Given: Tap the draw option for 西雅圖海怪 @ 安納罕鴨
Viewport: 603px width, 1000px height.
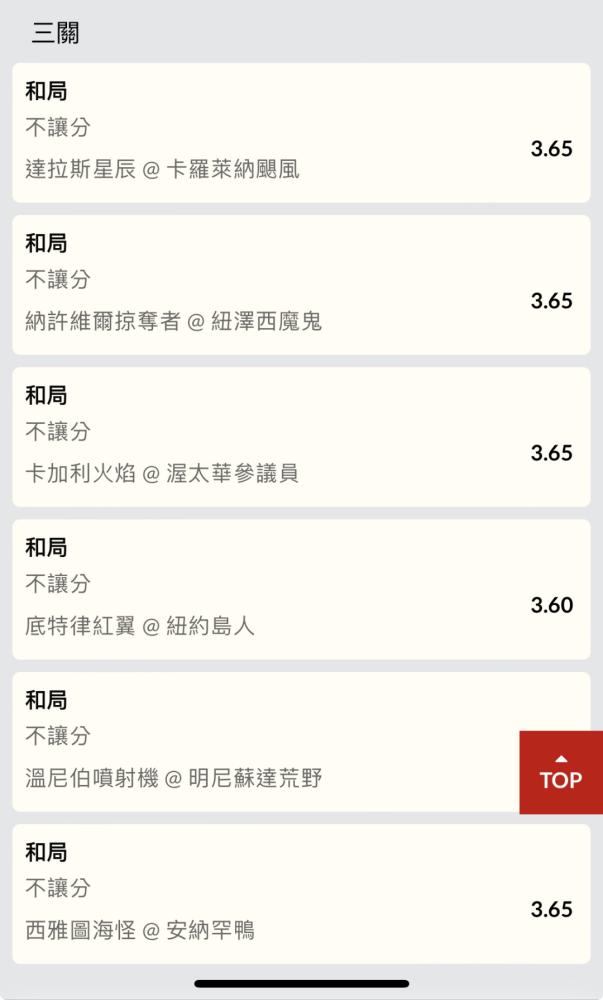Looking at the screenshot, I should point(301,893).
